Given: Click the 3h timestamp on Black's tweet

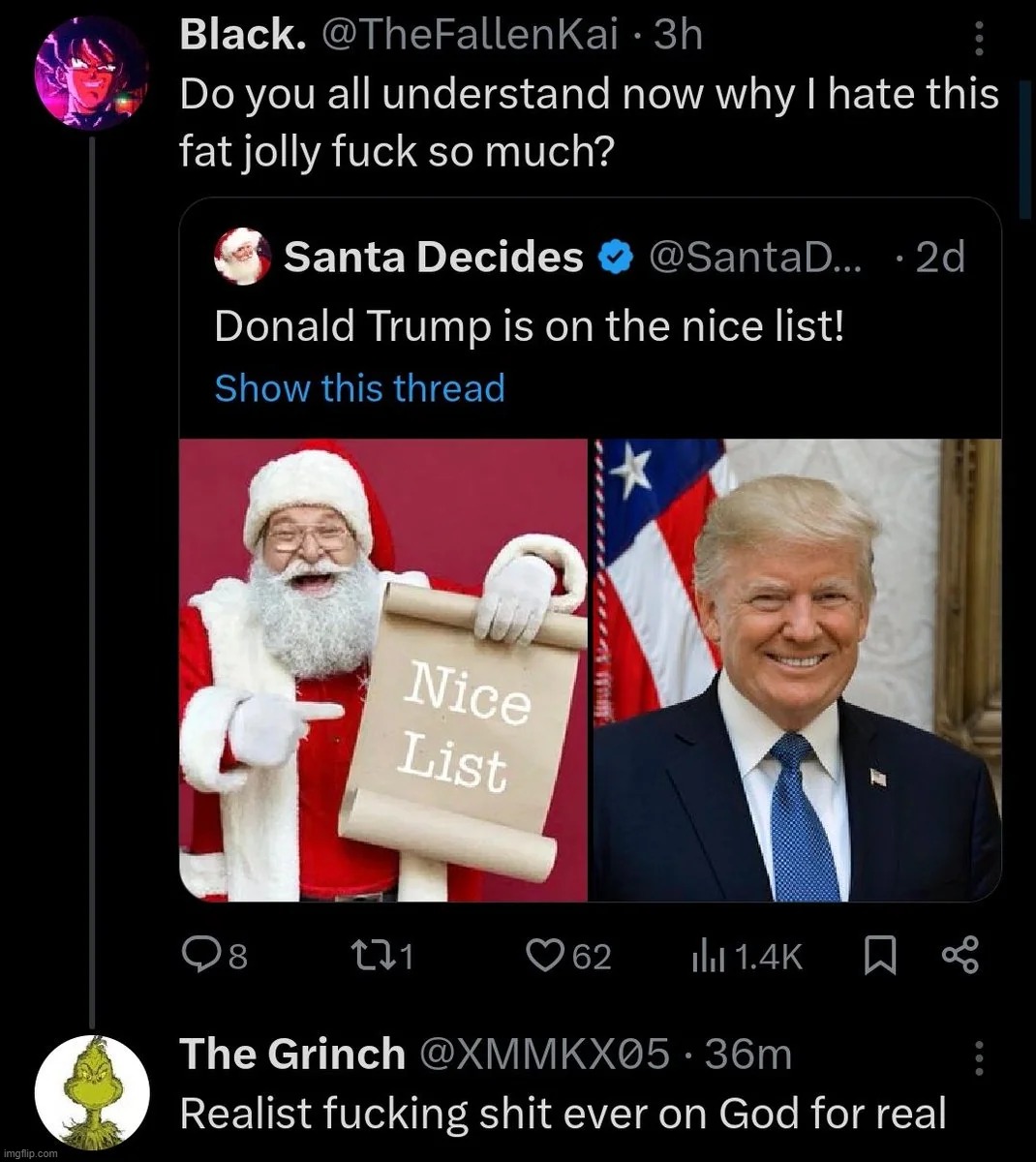Looking at the screenshot, I should [x=679, y=34].
